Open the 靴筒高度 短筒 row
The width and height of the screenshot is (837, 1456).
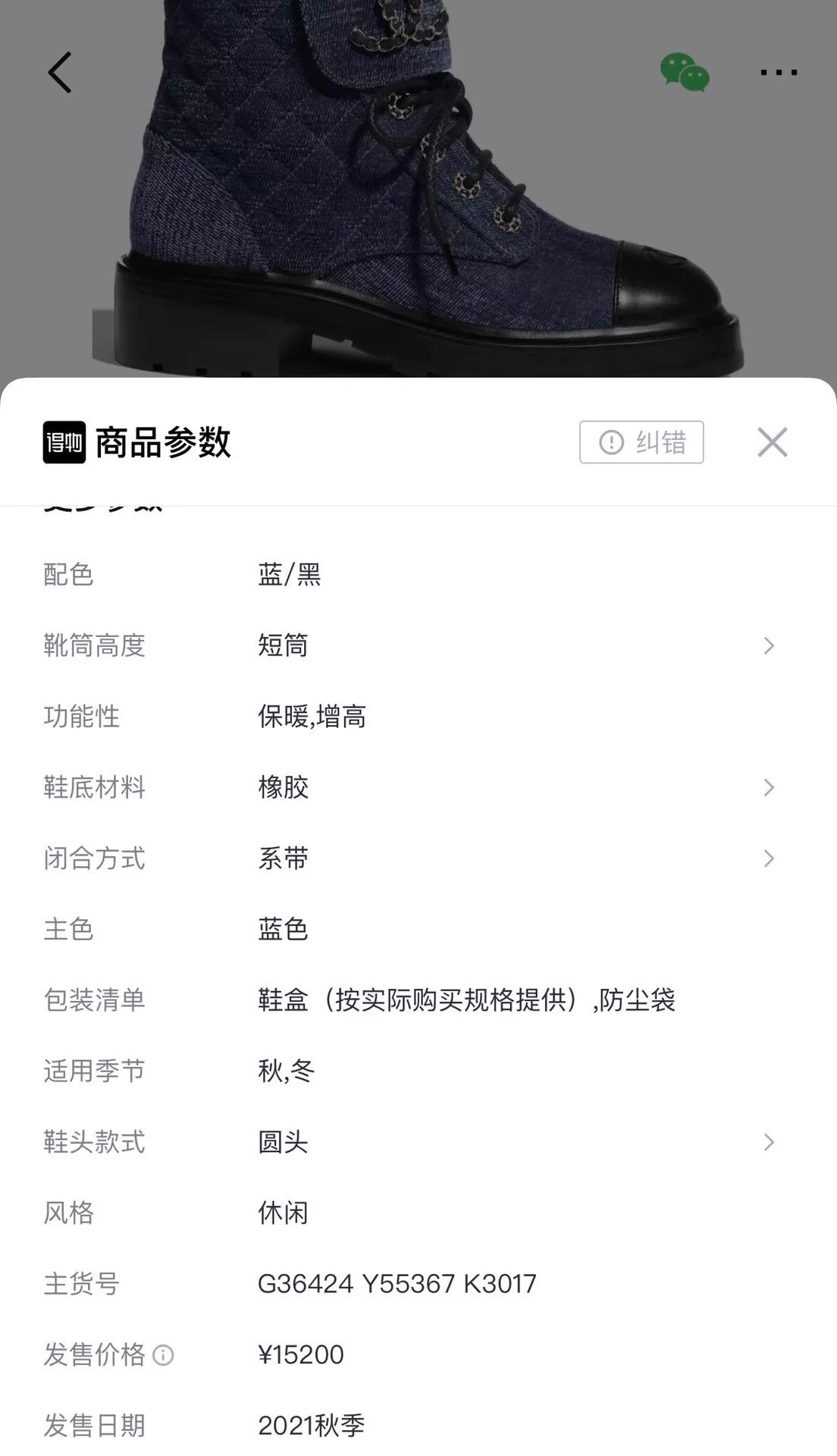point(418,645)
